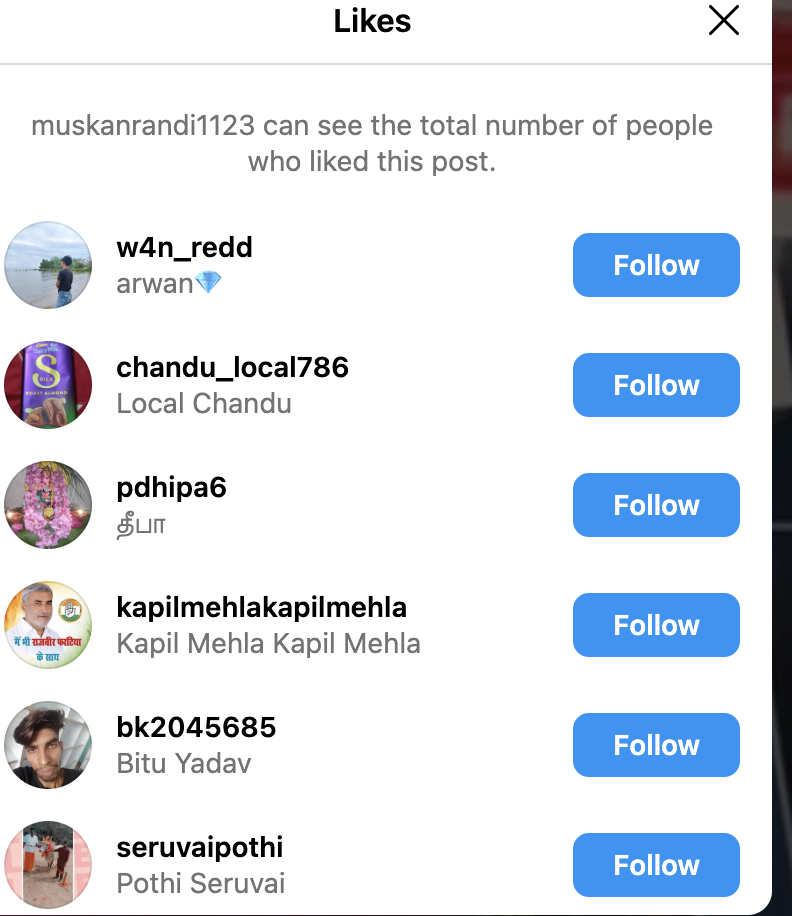
Task: Follow chandu_local786
Action: click(x=656, y=385)
